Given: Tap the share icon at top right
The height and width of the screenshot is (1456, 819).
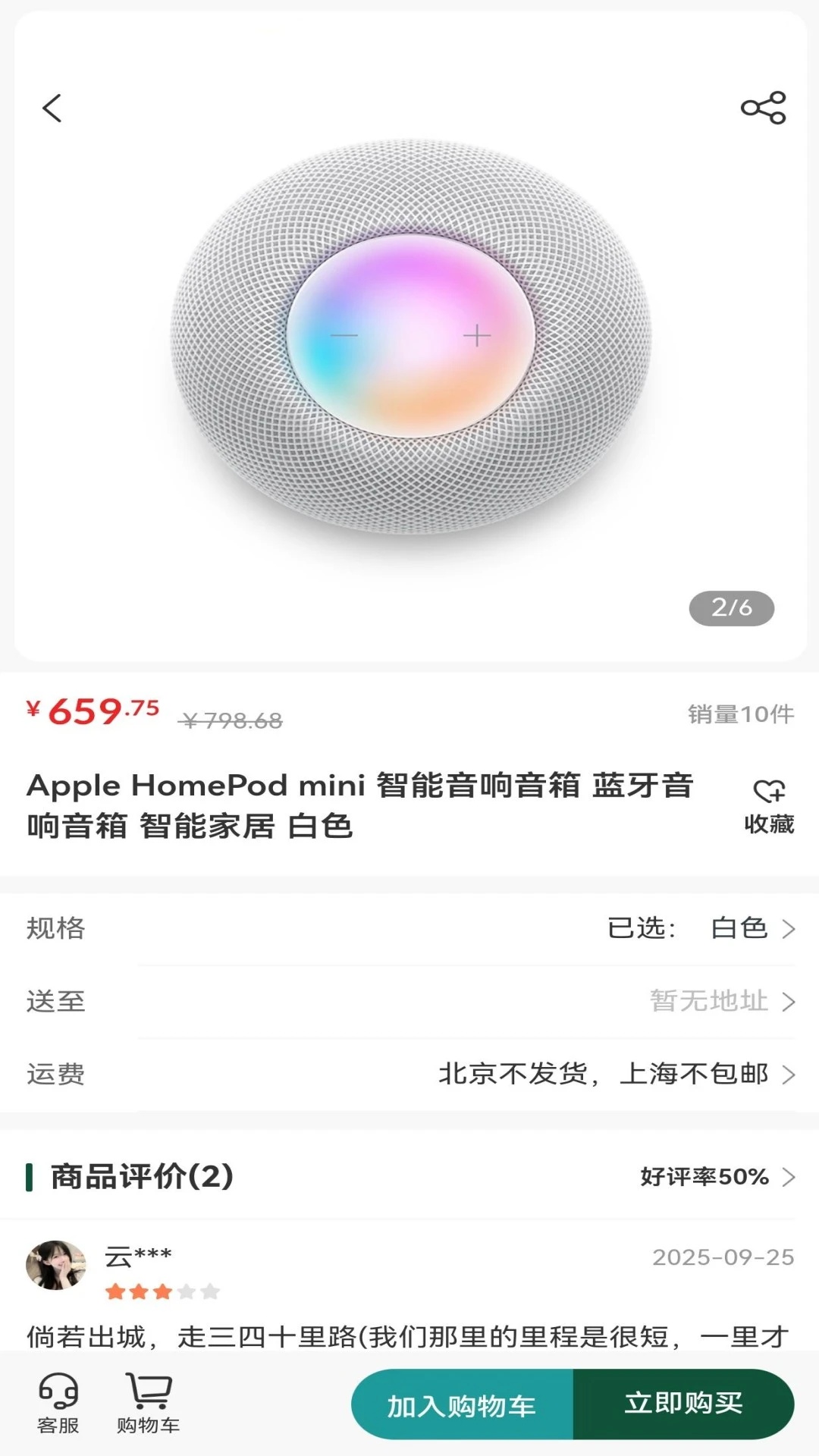Looking at the screenshot, I should 765,108.
